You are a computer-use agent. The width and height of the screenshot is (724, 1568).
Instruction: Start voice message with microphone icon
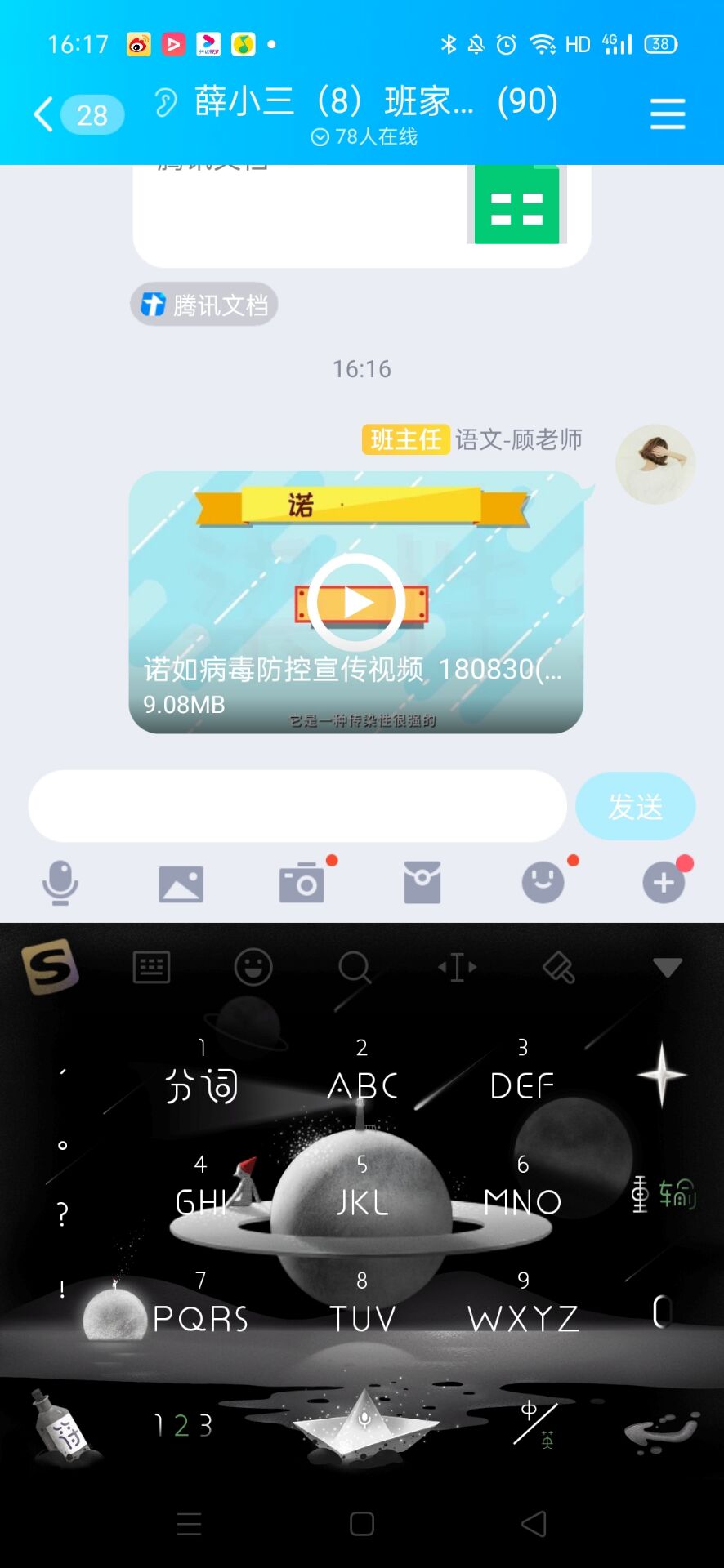point(60,883)
